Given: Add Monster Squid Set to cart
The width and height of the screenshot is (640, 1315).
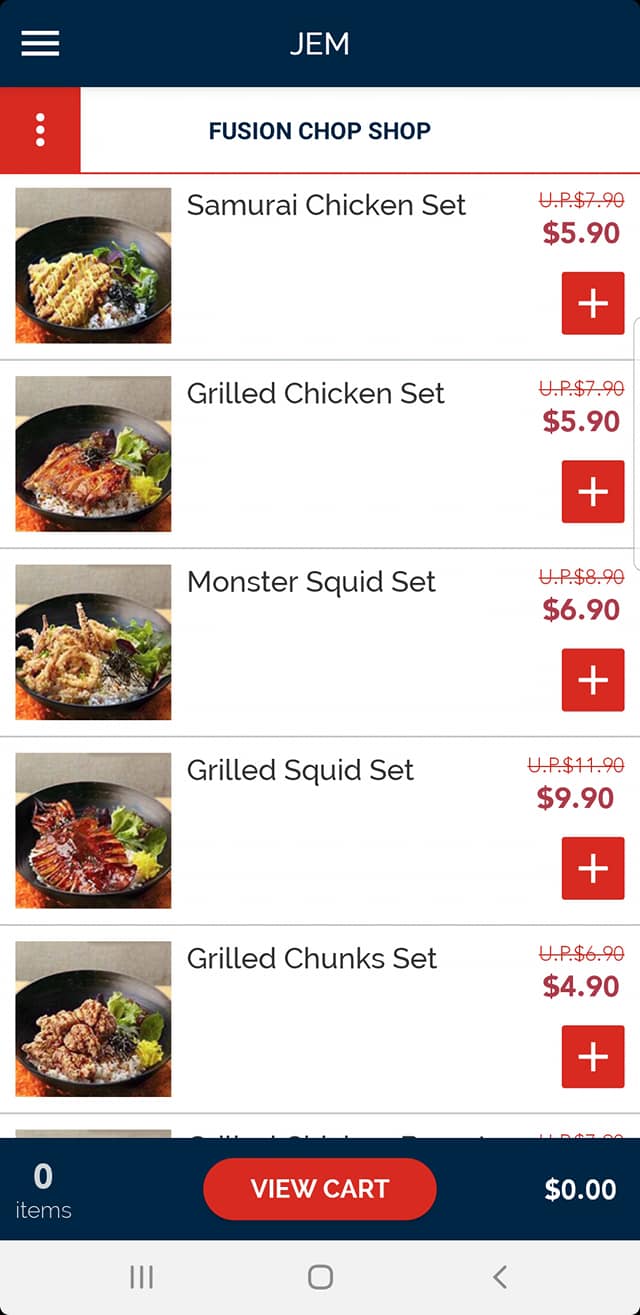Looking at the screenshot, I should click(592, 680).
